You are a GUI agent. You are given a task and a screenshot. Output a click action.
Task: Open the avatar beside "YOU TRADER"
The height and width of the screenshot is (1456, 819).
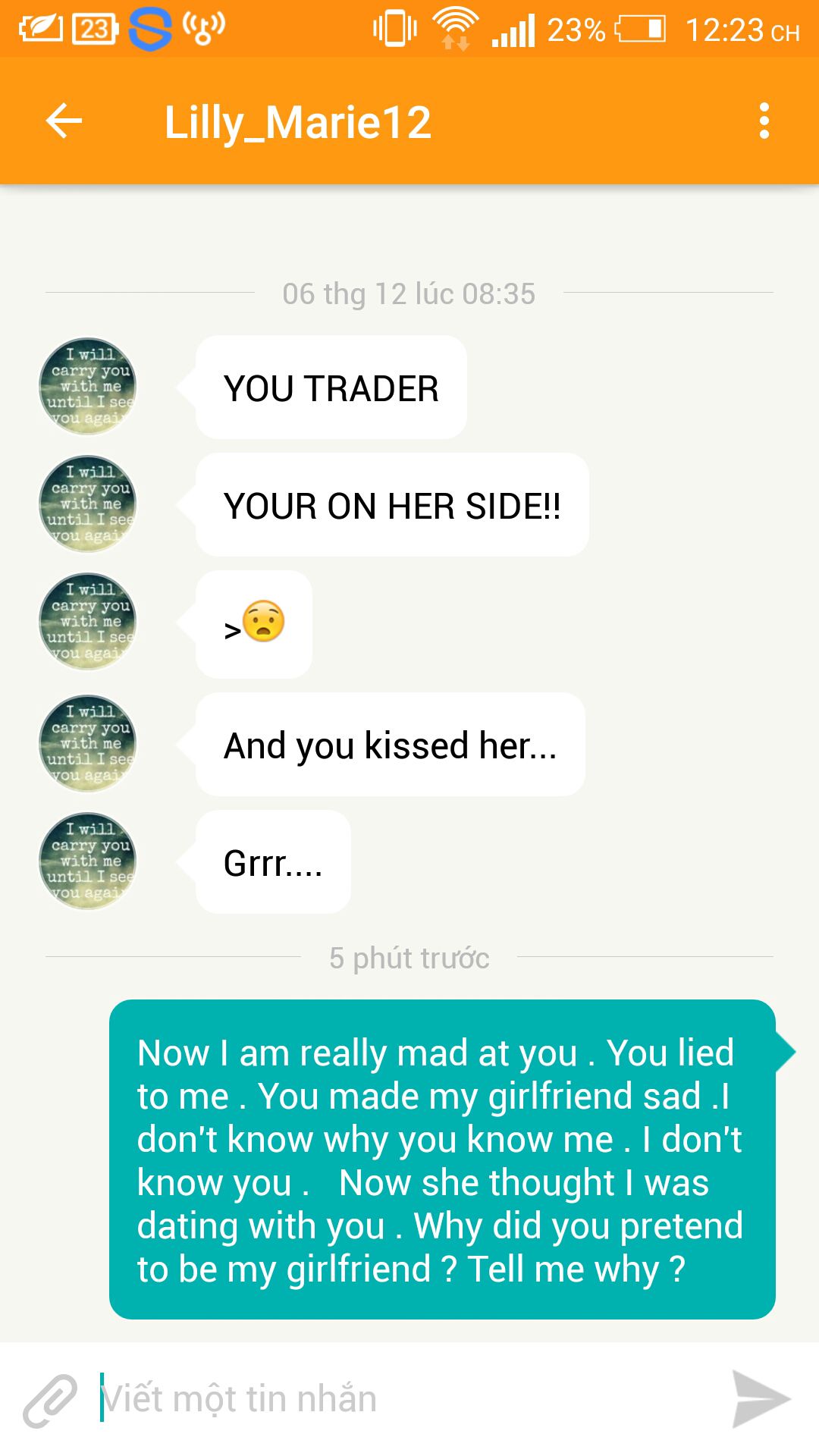[x=88, y=387]
